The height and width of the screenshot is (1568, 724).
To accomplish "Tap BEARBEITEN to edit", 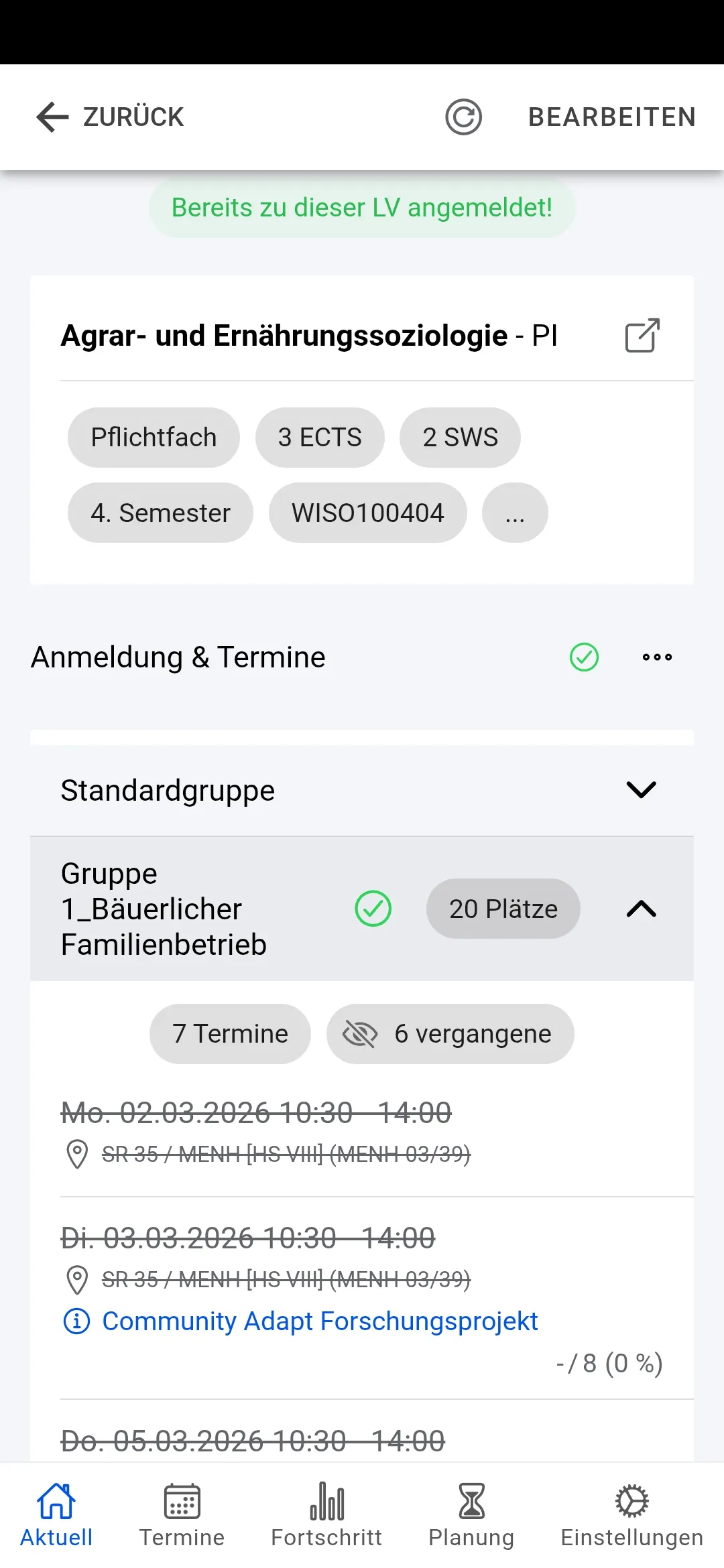I will tap(612, 117).
